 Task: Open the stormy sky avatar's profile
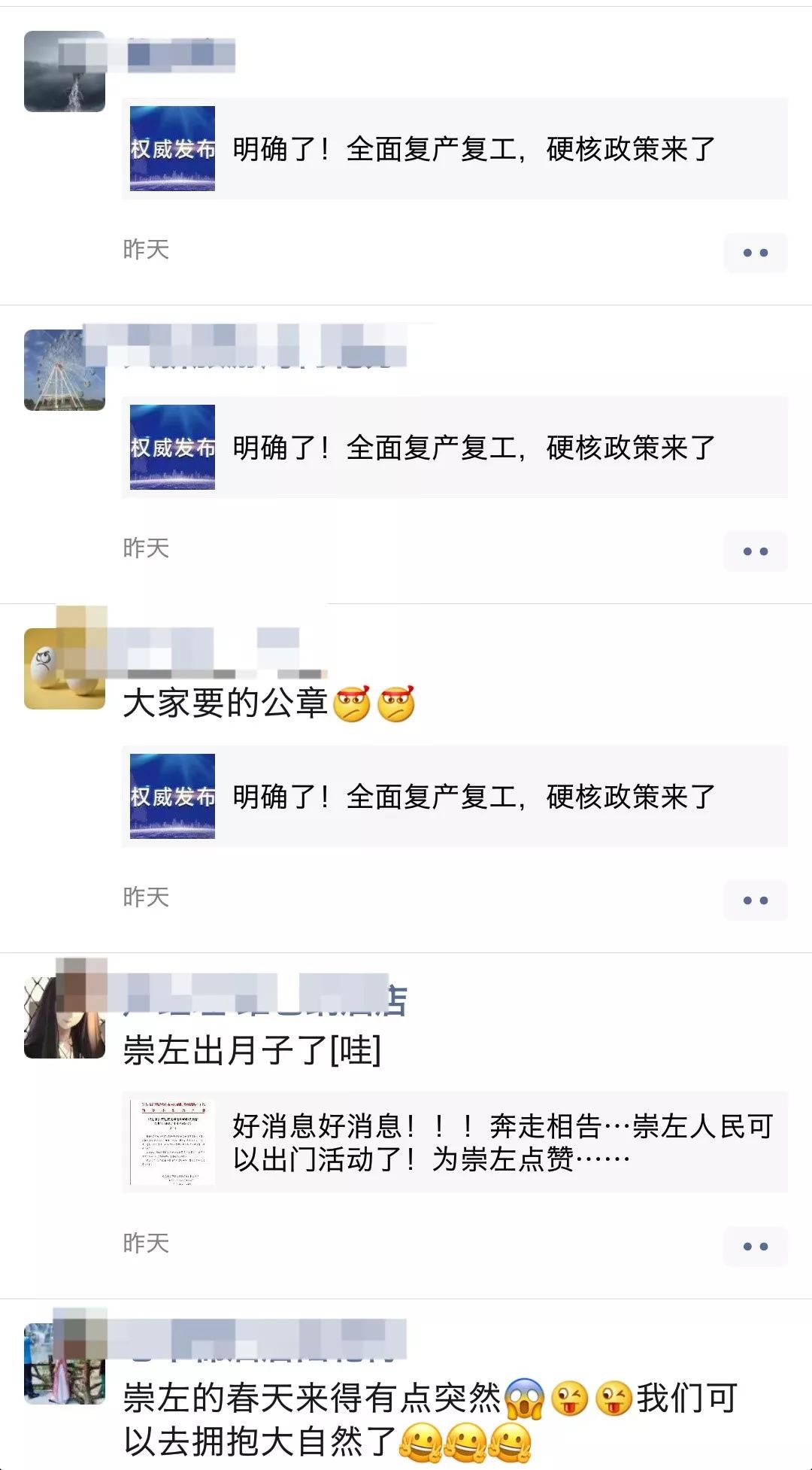[x=65, y=71]
